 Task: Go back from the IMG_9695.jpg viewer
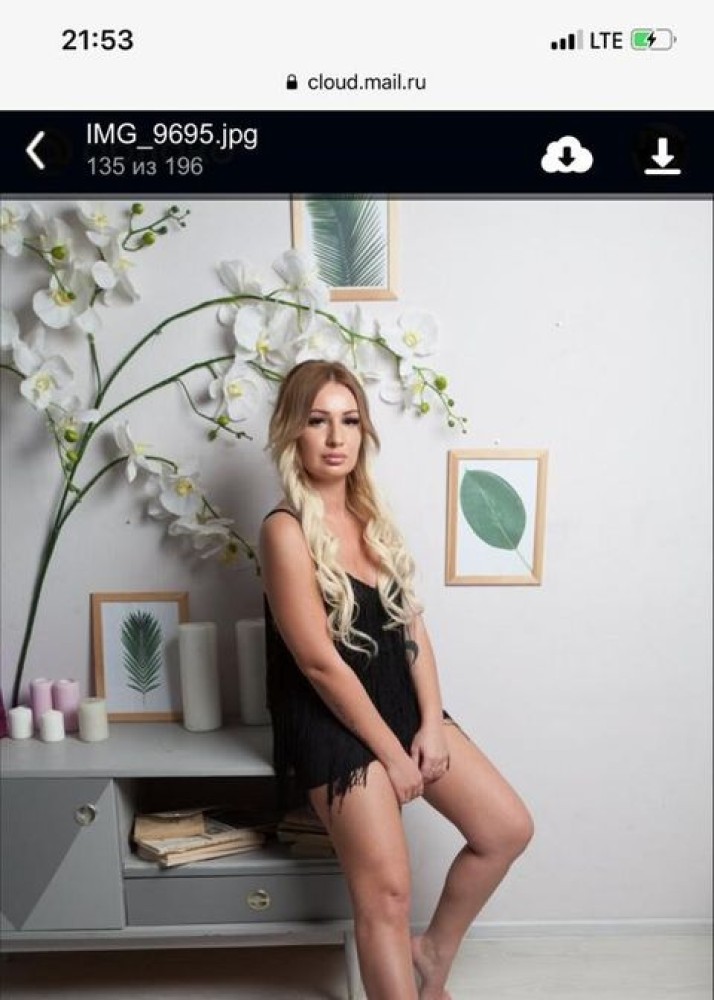(x=36, y=151)
